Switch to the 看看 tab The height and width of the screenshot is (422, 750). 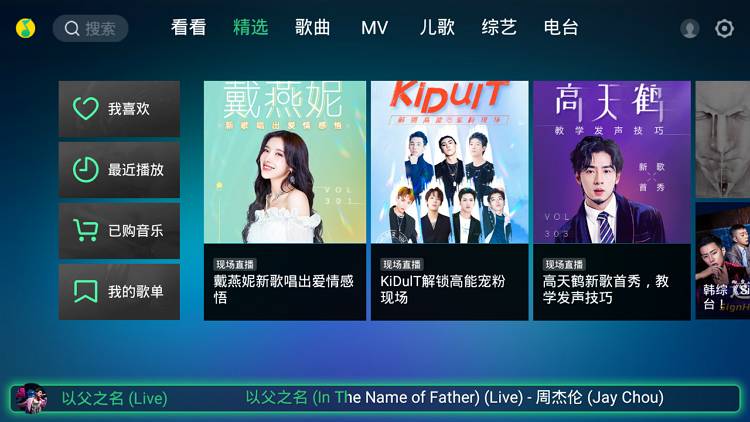click(x=188, y=28)
